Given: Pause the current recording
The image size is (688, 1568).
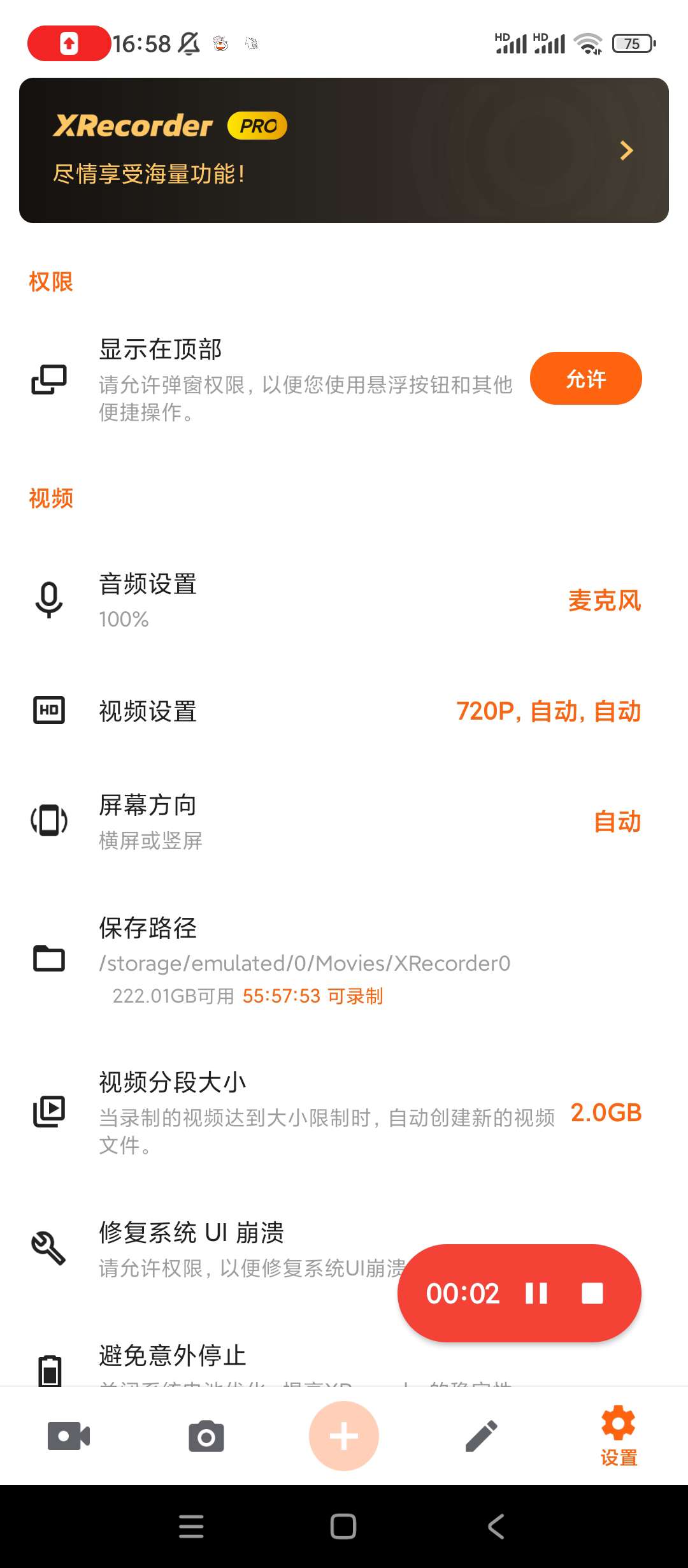Looking at the screenshot, I should tap(536, 1293).
